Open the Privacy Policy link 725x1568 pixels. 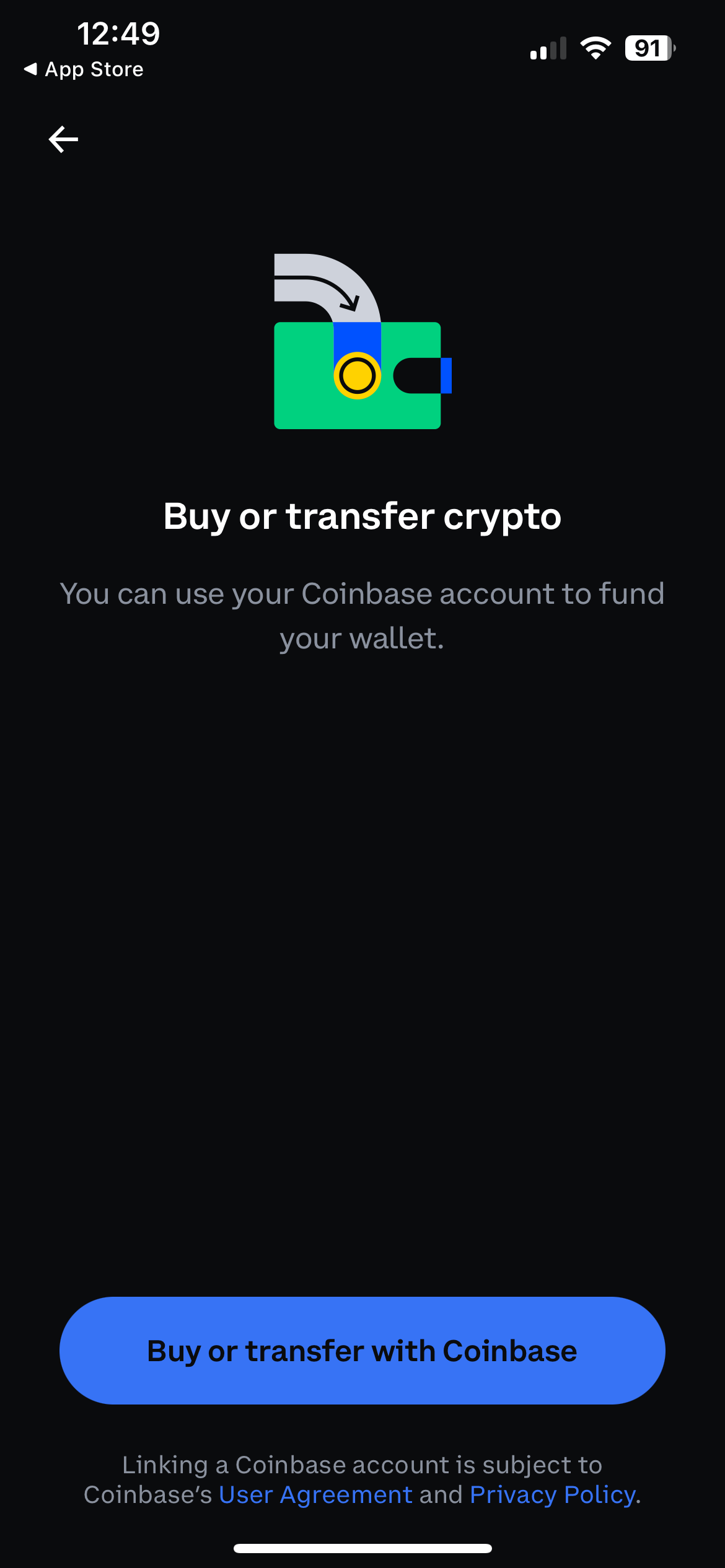coord(553,1495)
